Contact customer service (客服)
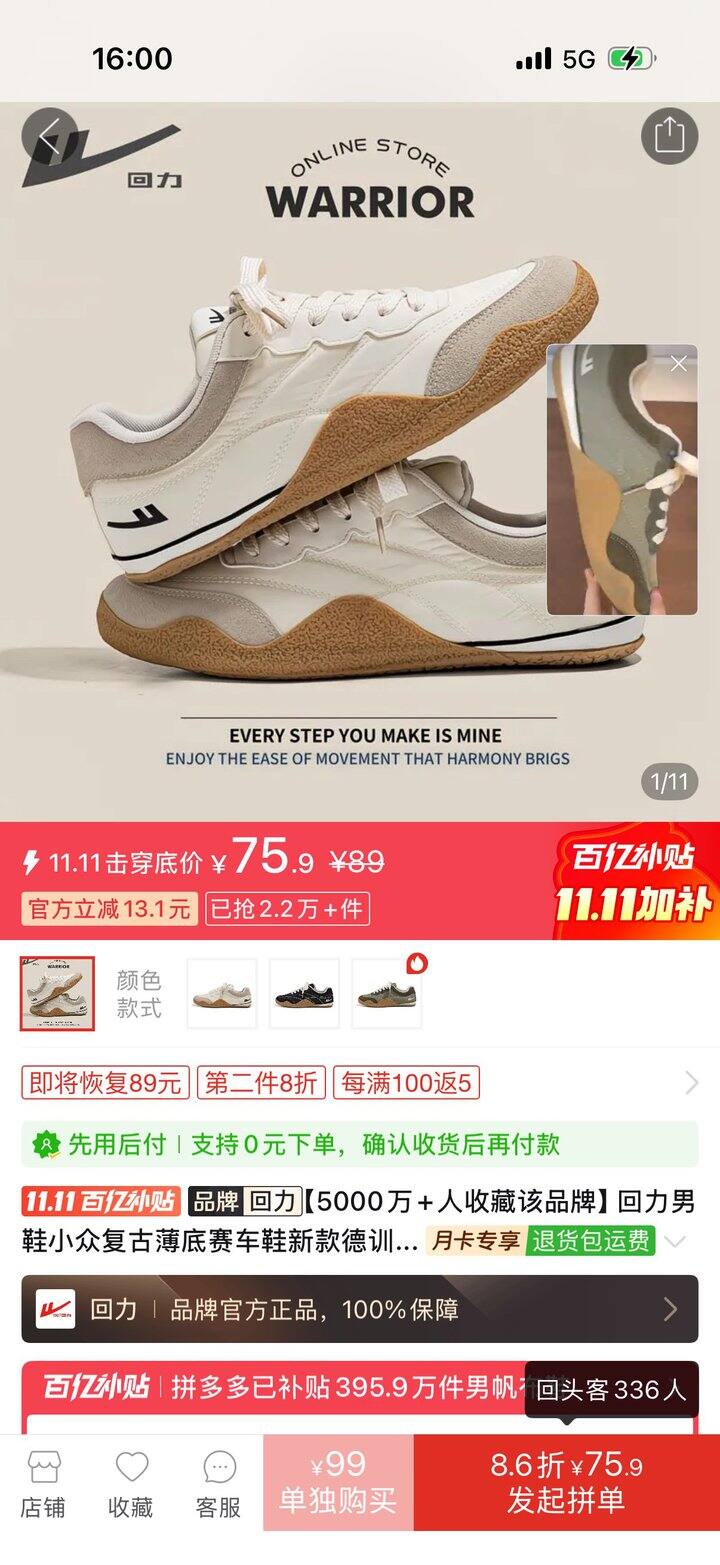The width and height of the screenshot is (720, 1565). tap(219, 1485)
